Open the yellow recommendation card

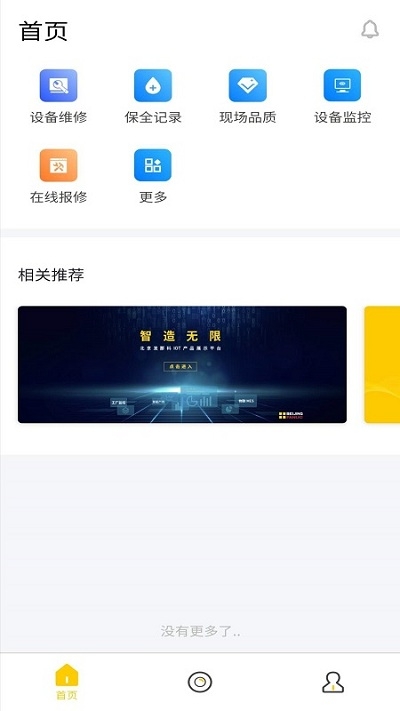382,365
